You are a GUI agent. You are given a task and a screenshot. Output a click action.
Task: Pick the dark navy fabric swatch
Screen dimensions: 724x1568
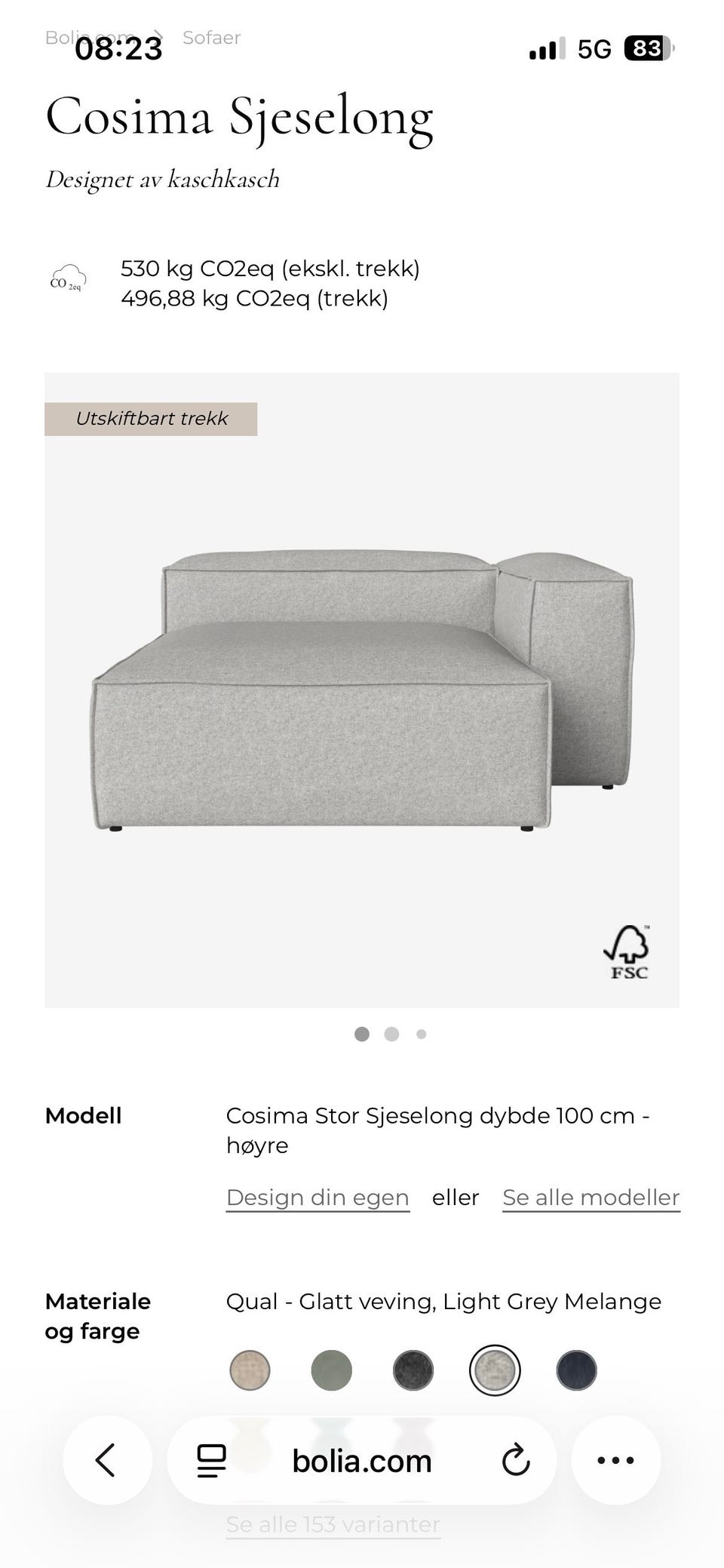(576, 1370)
